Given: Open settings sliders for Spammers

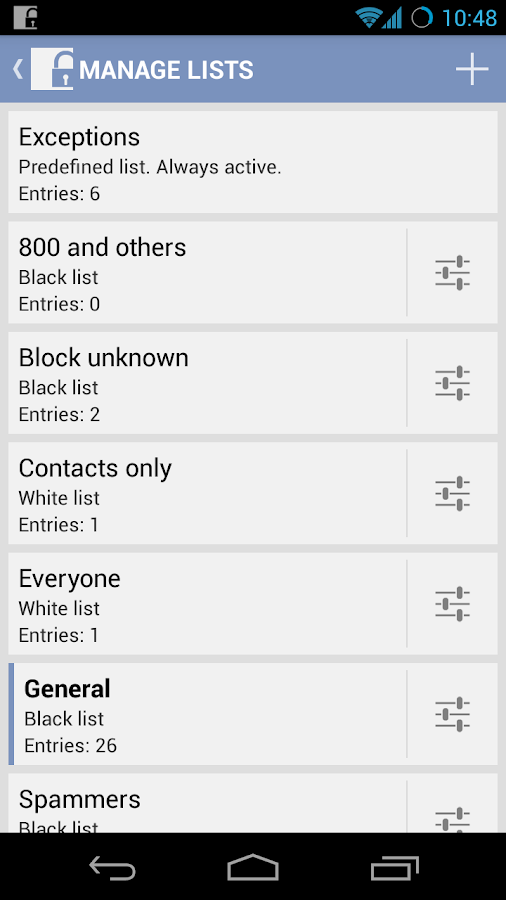Looking at the screenshot, I should (x=452, y=814).
